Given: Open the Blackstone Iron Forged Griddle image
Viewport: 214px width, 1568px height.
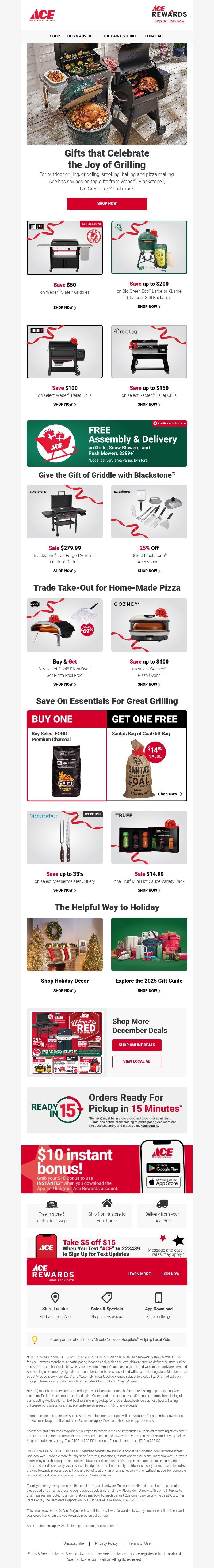Looking at the screenshot, I should 64,511.
